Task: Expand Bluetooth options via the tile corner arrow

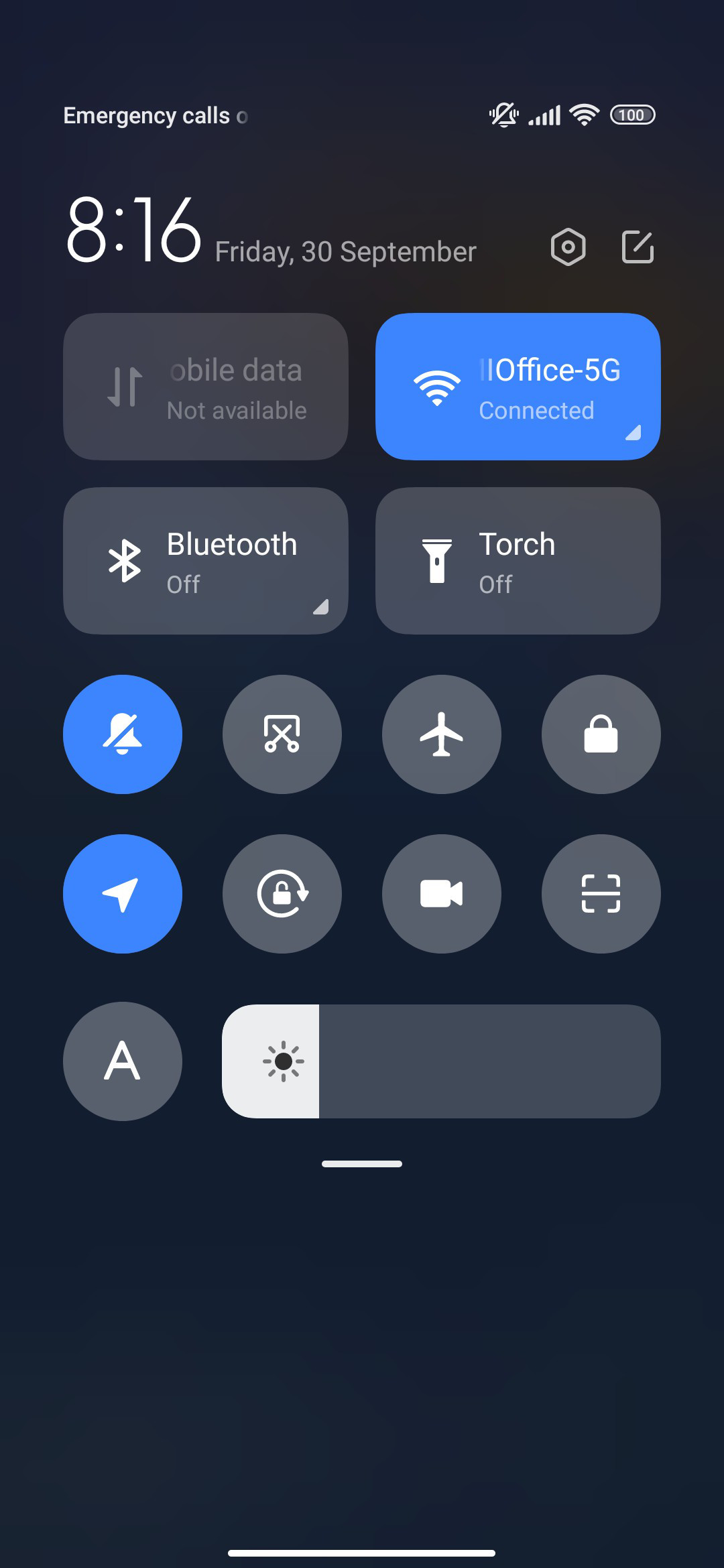Action: click(x=321, y=607)
